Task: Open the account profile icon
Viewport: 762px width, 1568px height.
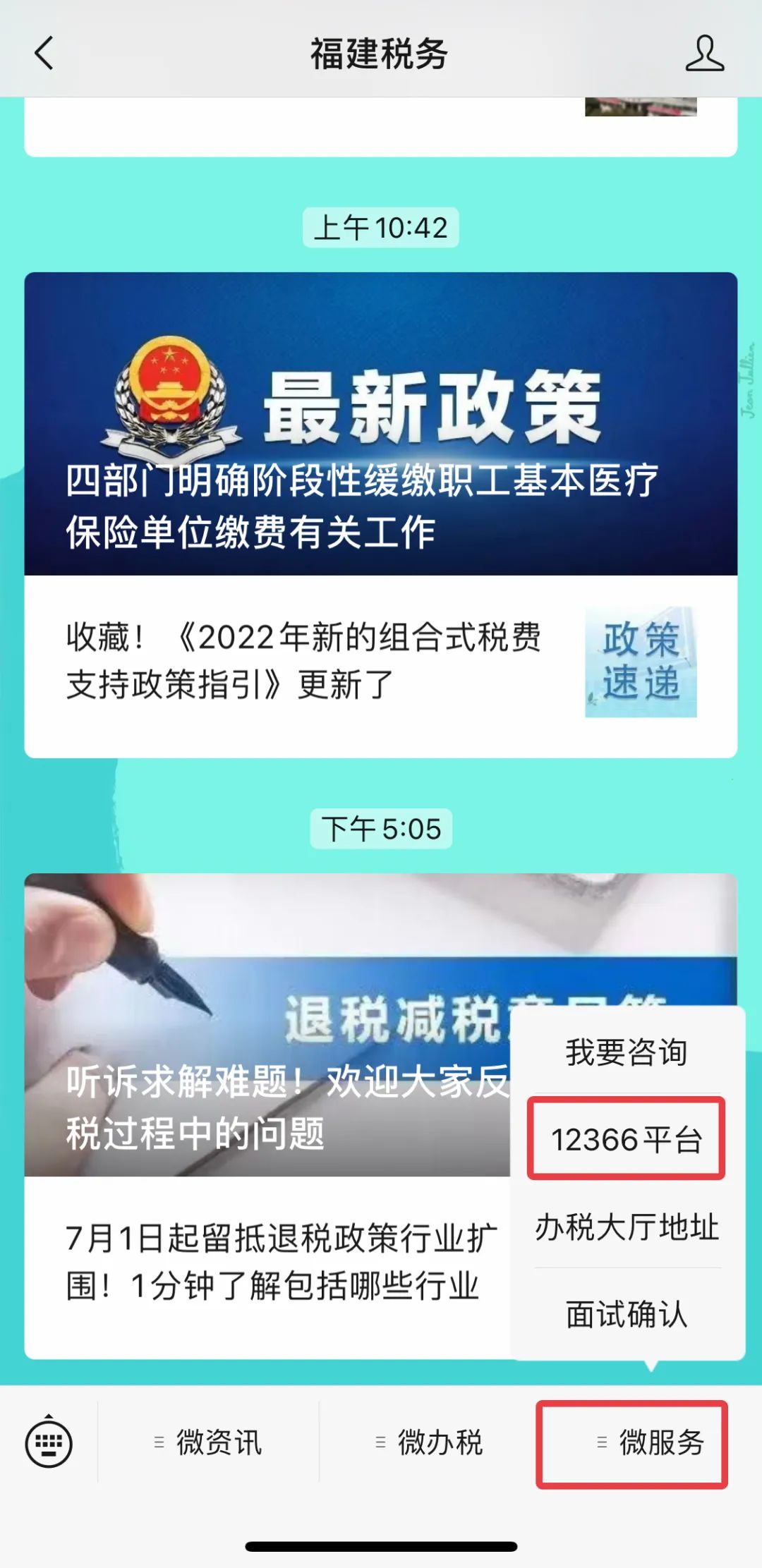Action: coord(704,54)
